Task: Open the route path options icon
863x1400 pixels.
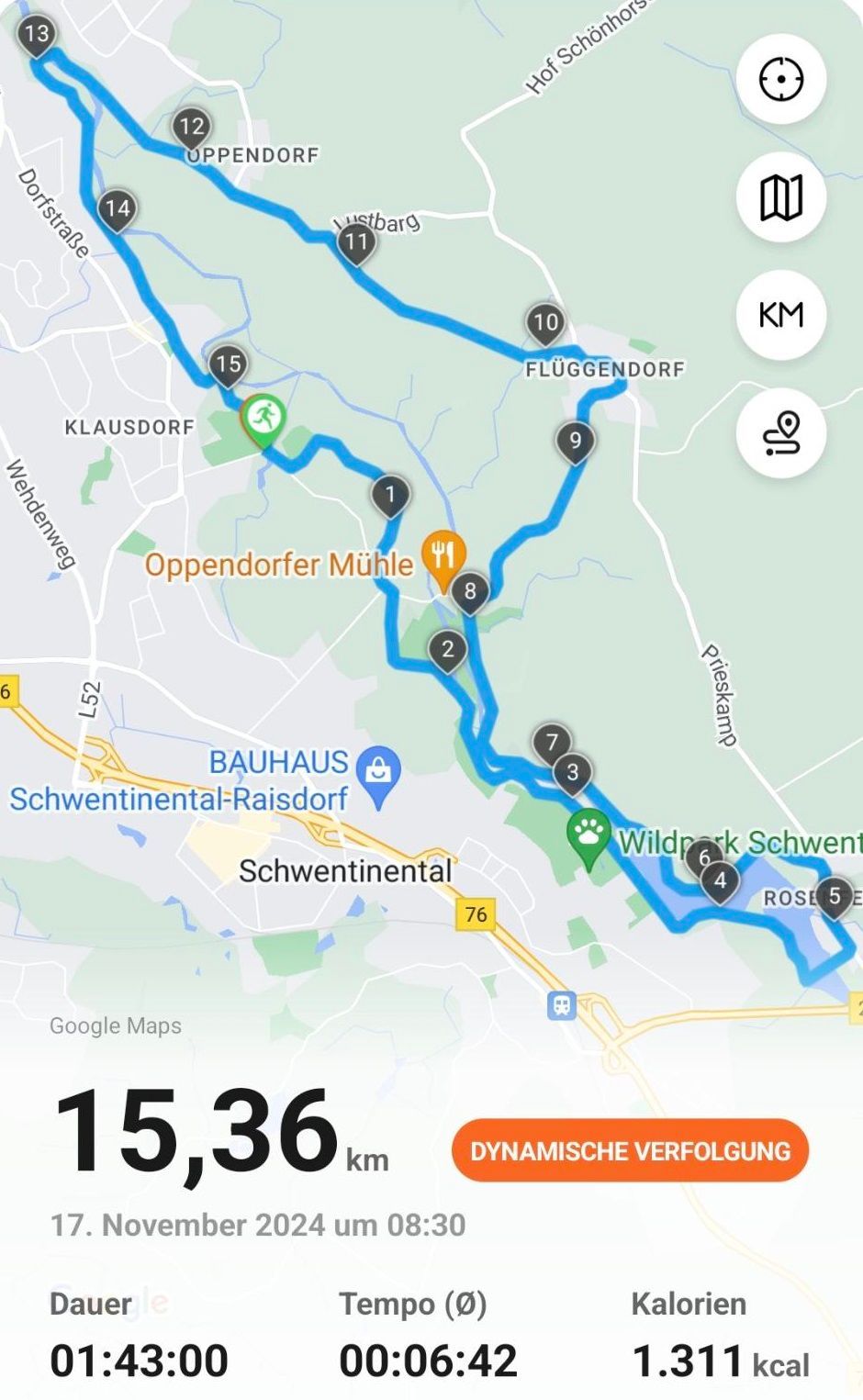Action: (x=781, y=433)
